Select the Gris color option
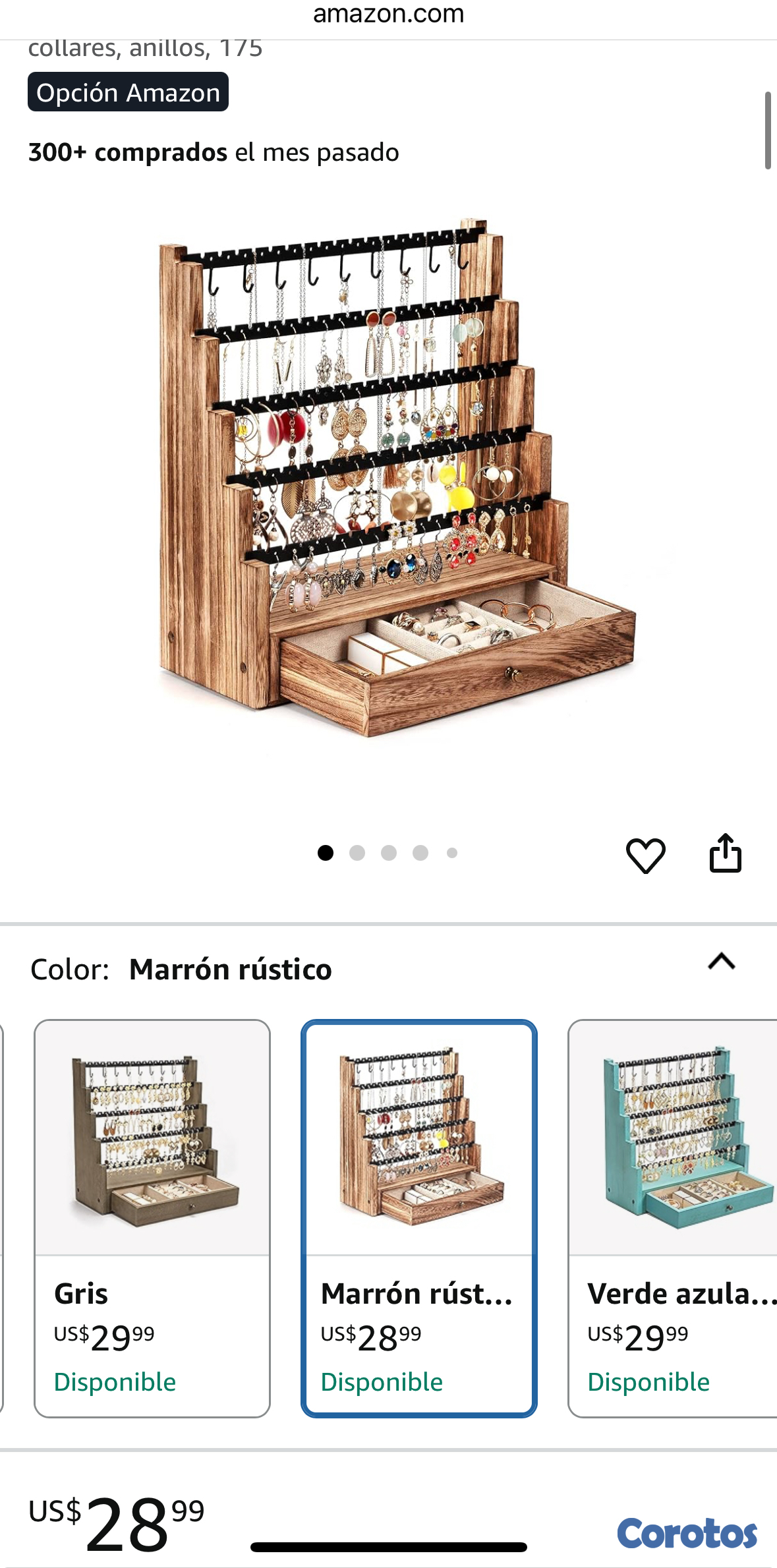This screenshot has height=1568, width=777. click(x=152, y=1218)
